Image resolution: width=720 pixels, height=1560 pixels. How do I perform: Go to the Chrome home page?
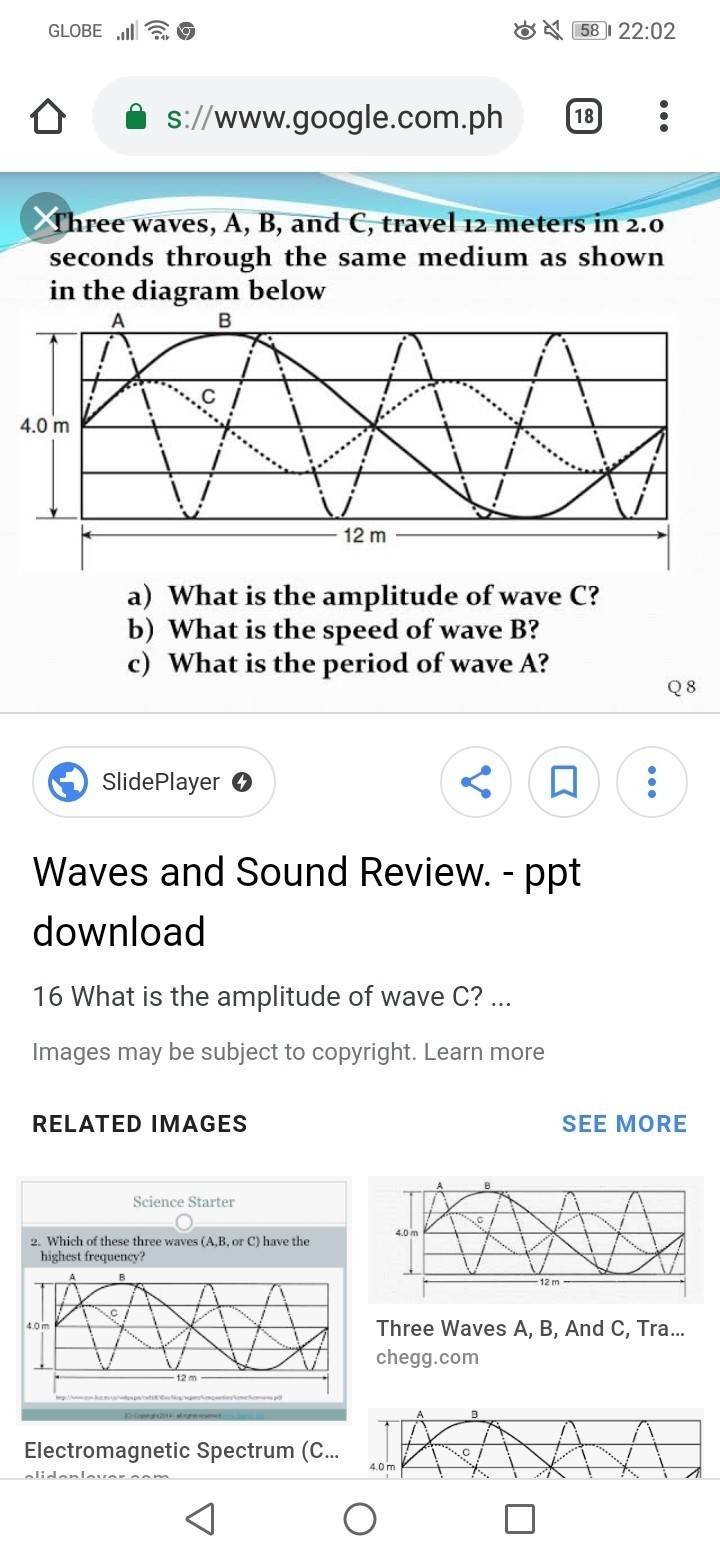(x=48, y=118)
